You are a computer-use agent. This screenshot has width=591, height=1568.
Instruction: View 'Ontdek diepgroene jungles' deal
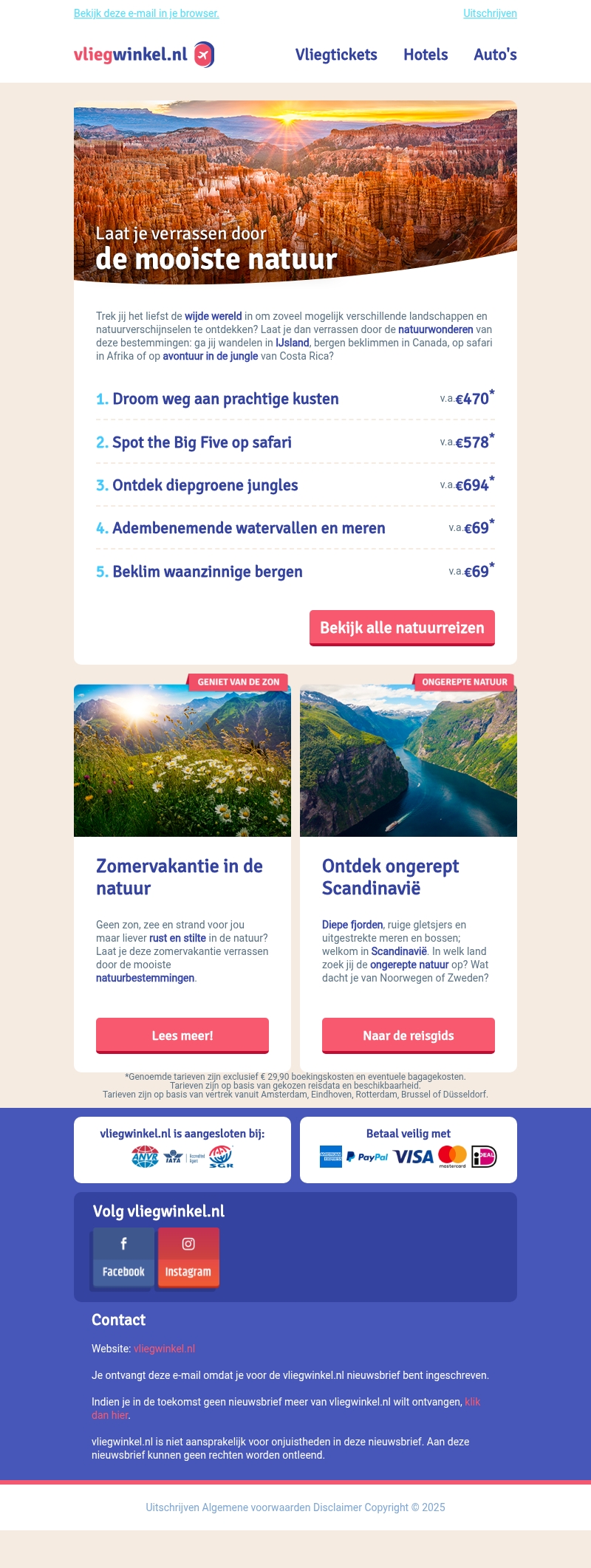point(205,485)
